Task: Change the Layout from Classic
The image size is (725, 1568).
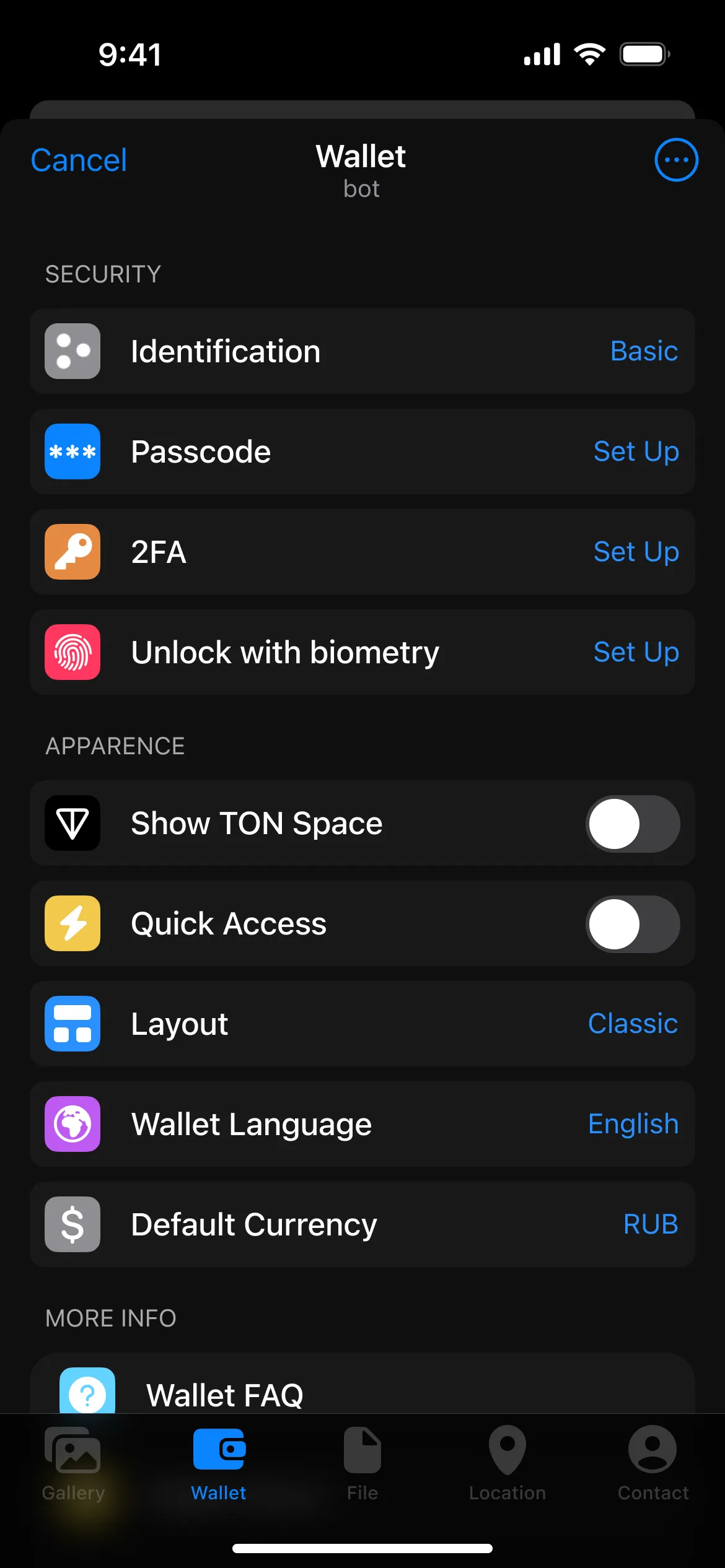Action: click(x=362, y=1024)
